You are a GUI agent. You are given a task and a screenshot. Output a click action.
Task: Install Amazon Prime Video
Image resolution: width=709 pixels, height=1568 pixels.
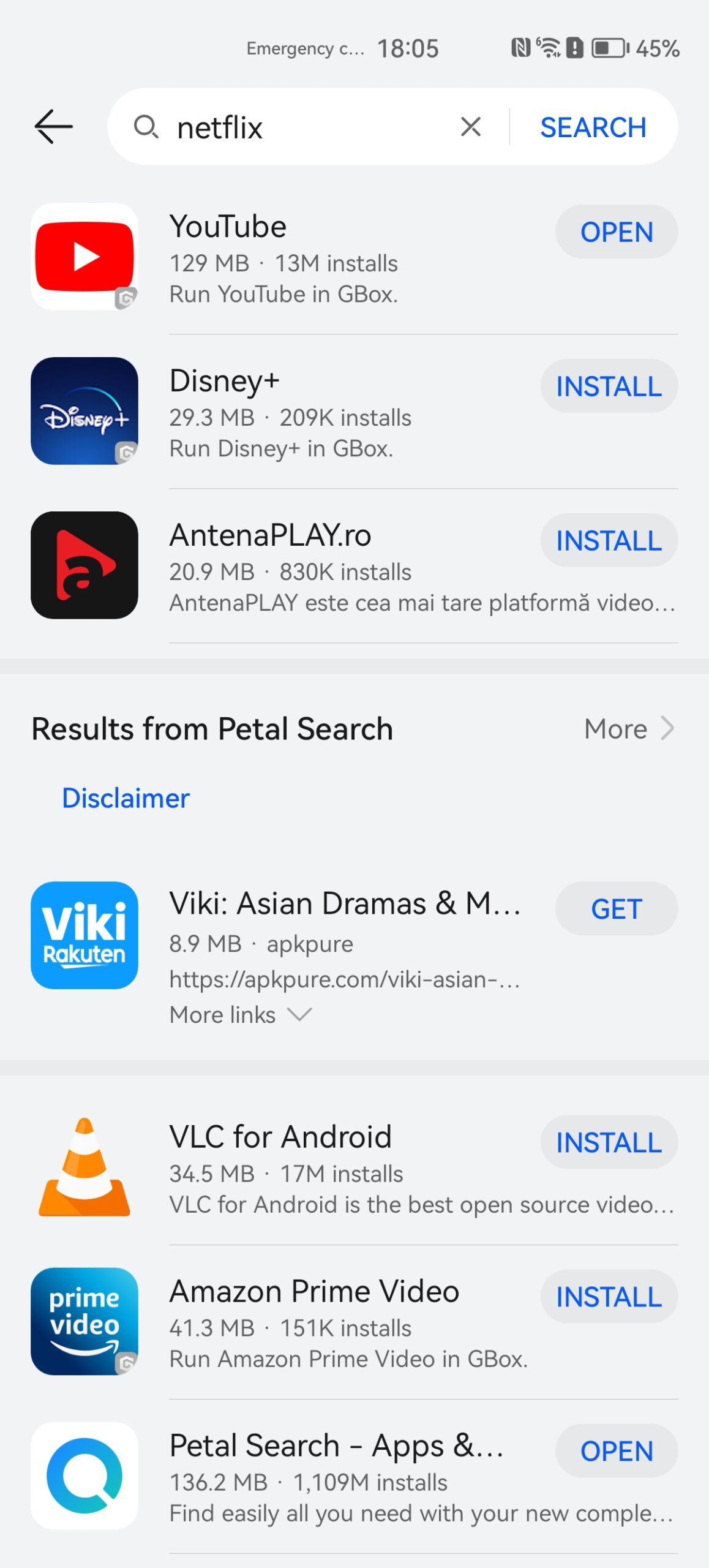609,1297
